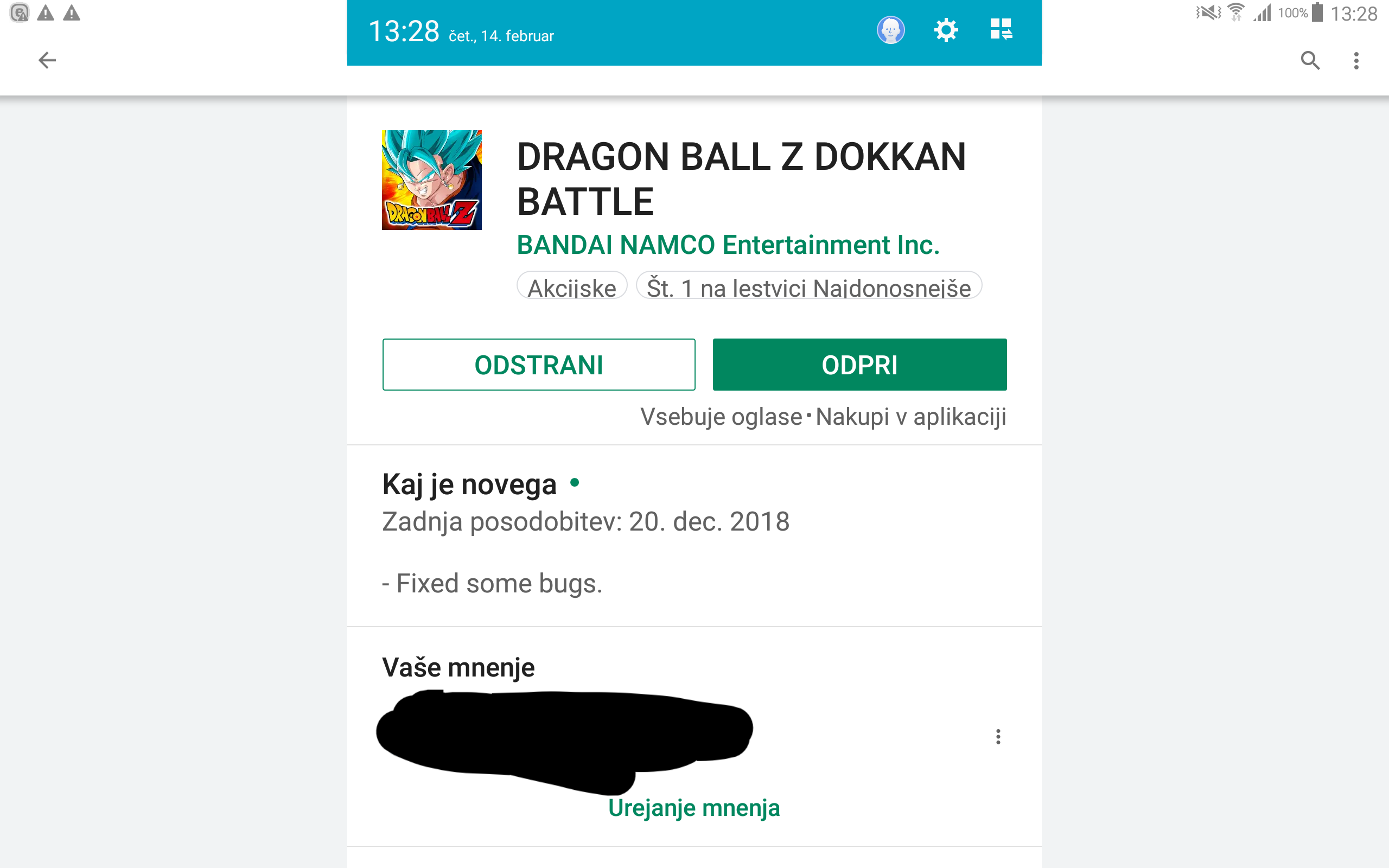Open Play Store search

coord(1310,60)
